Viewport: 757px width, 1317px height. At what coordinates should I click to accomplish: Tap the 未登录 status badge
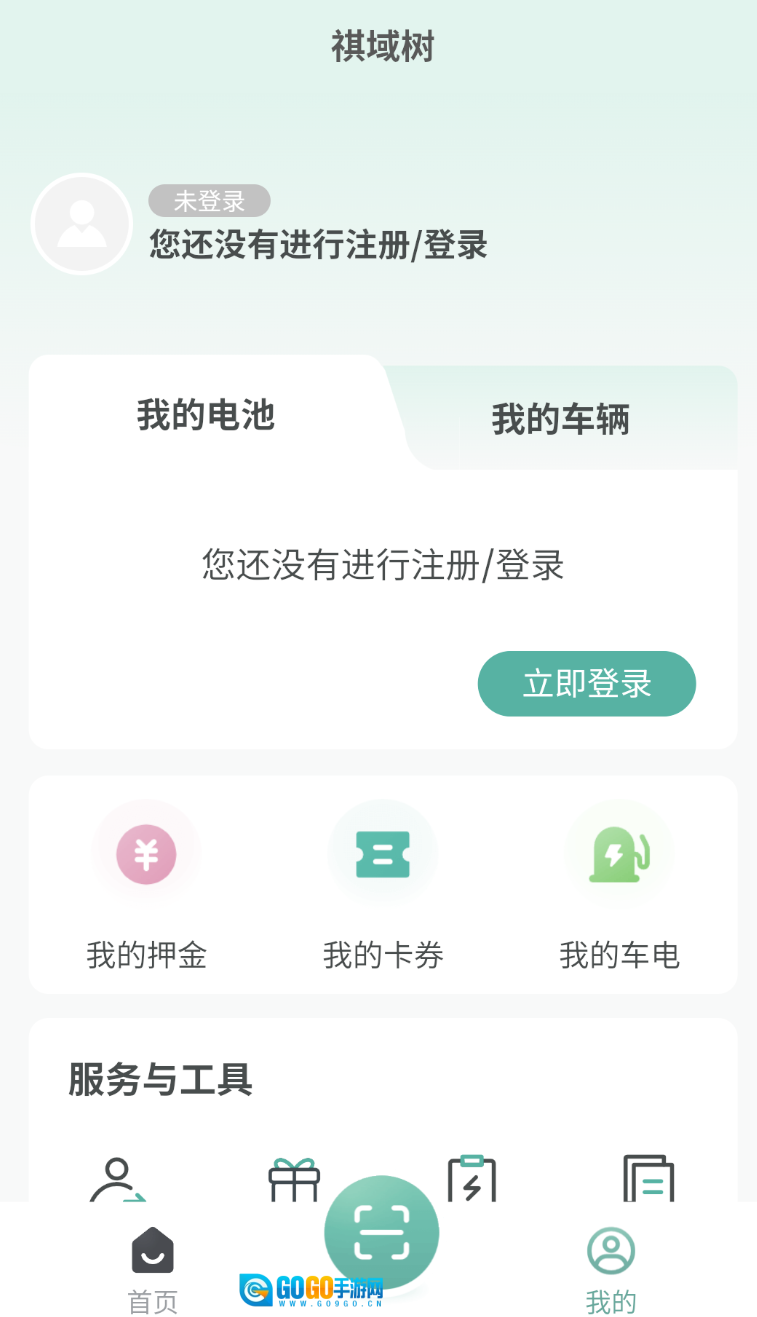coord(209,200)
